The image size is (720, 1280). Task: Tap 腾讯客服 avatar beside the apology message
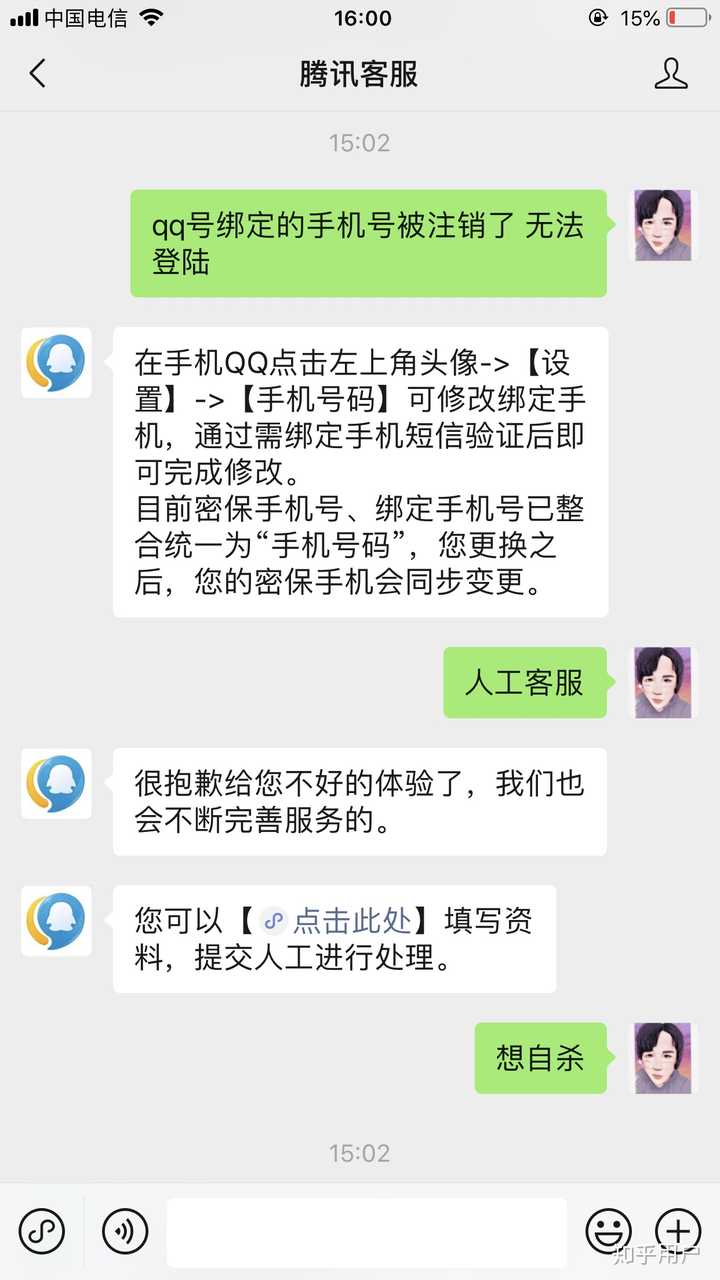(56, 783)
